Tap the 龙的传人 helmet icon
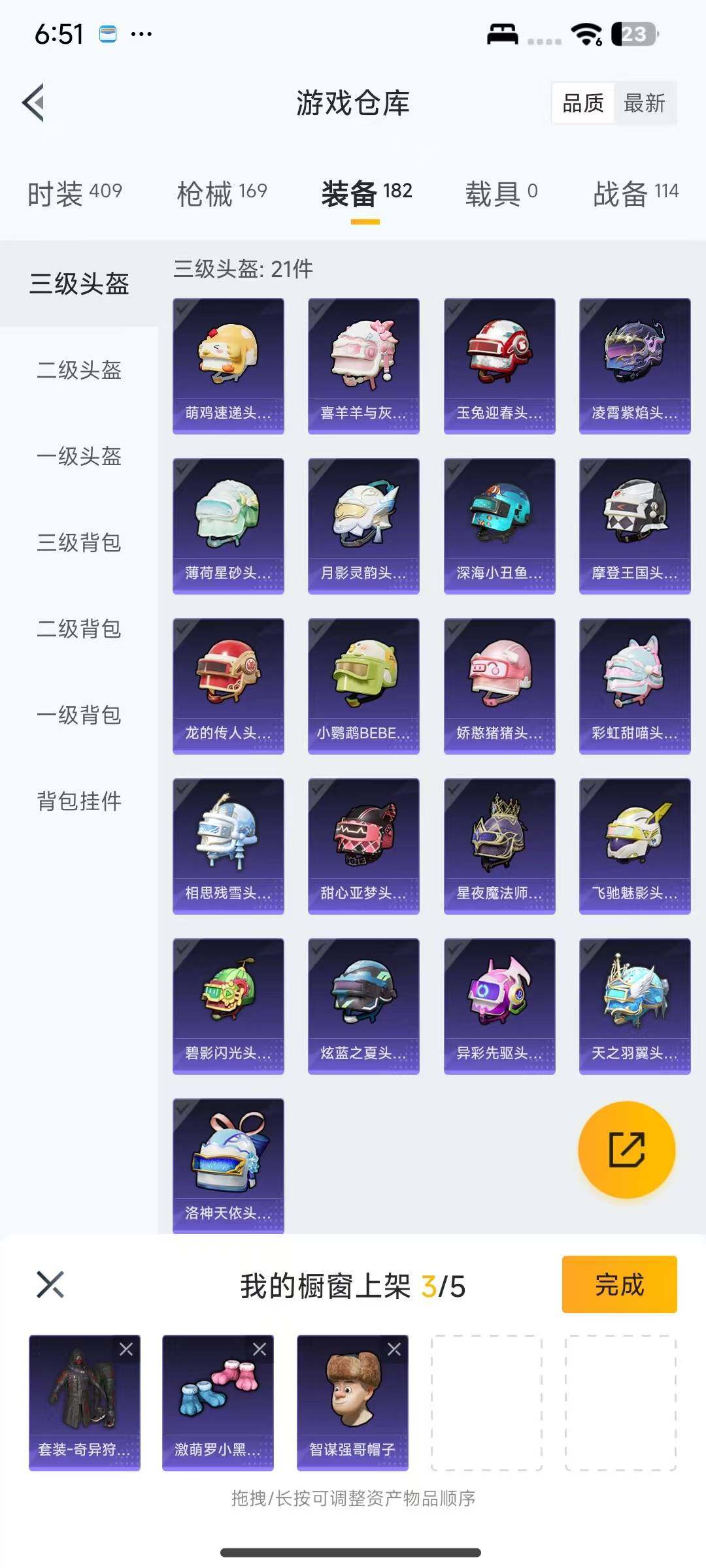Screen dimensions: 706x1568 tap(228, 676)
